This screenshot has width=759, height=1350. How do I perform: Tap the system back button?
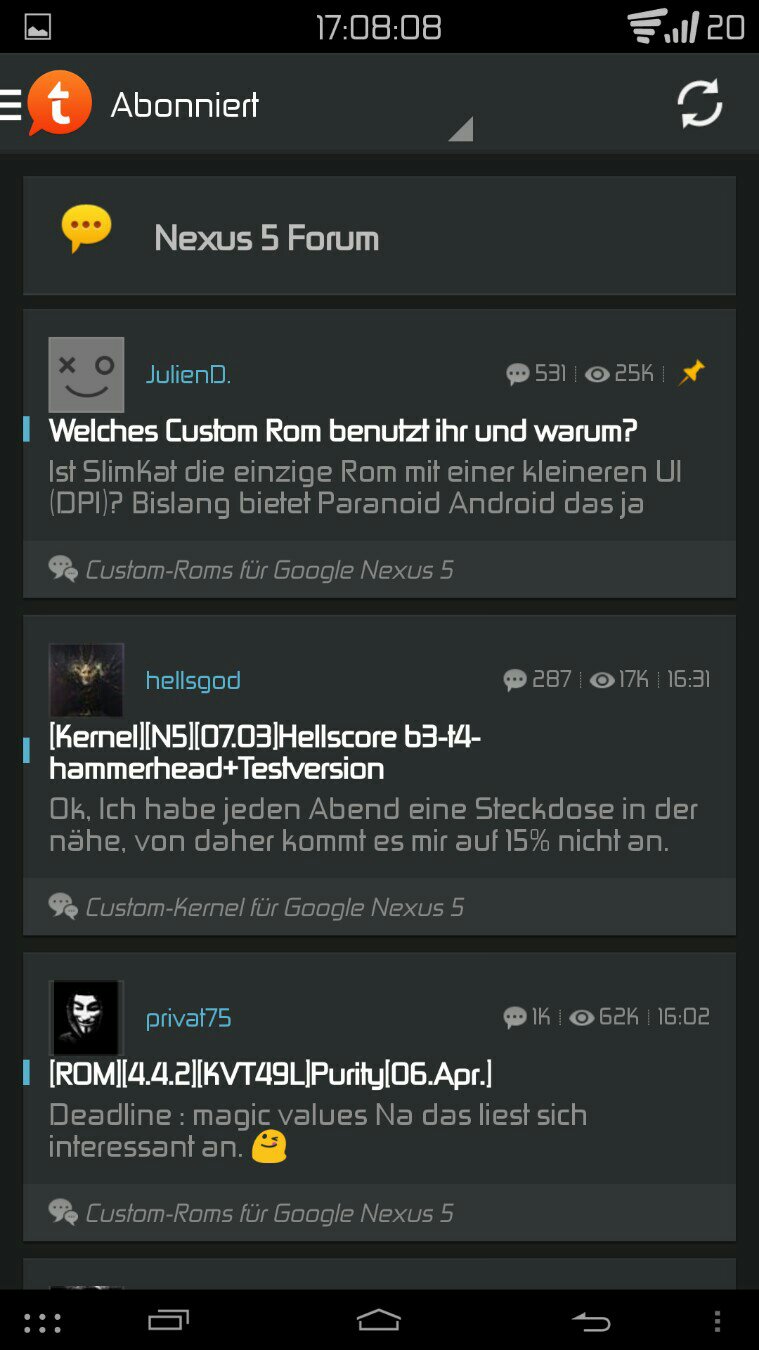point(591,1322)
